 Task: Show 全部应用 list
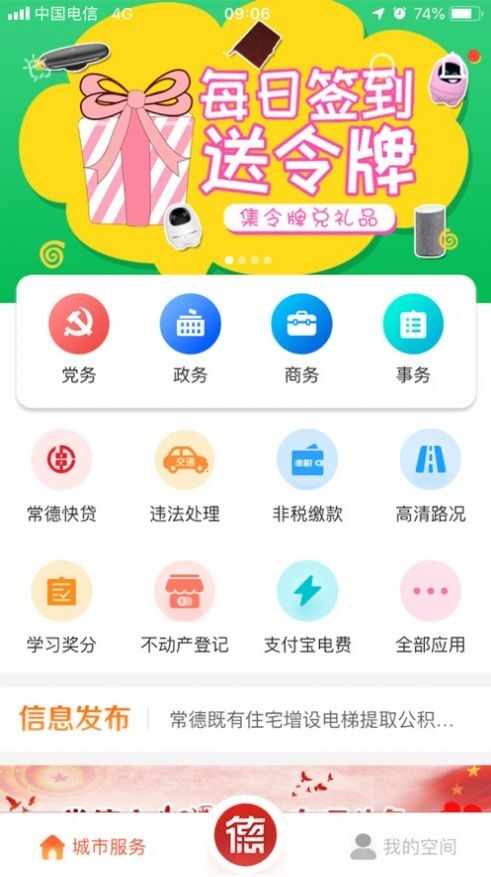point(431,607)
